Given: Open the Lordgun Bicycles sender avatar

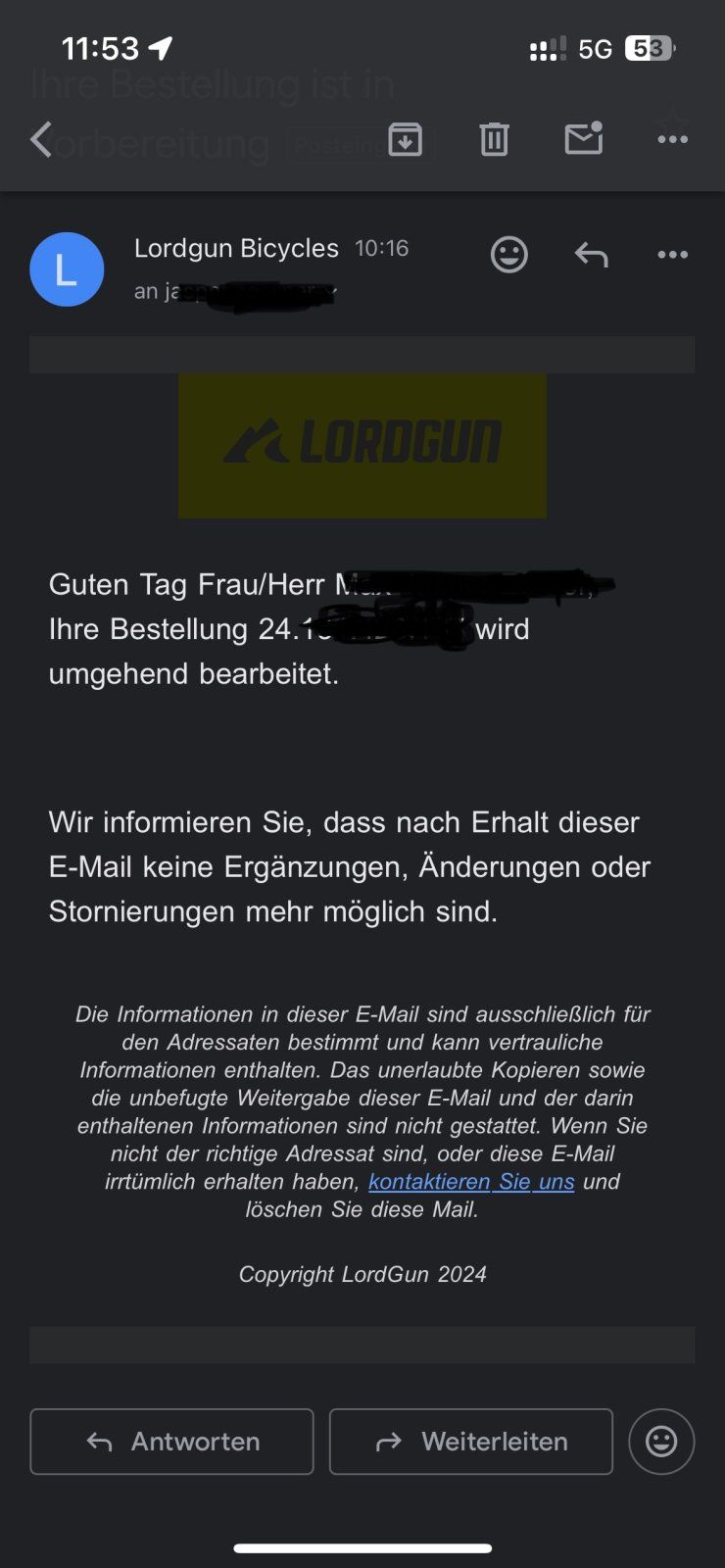Looking at the screenshot, I should click(x=67, y=269).
